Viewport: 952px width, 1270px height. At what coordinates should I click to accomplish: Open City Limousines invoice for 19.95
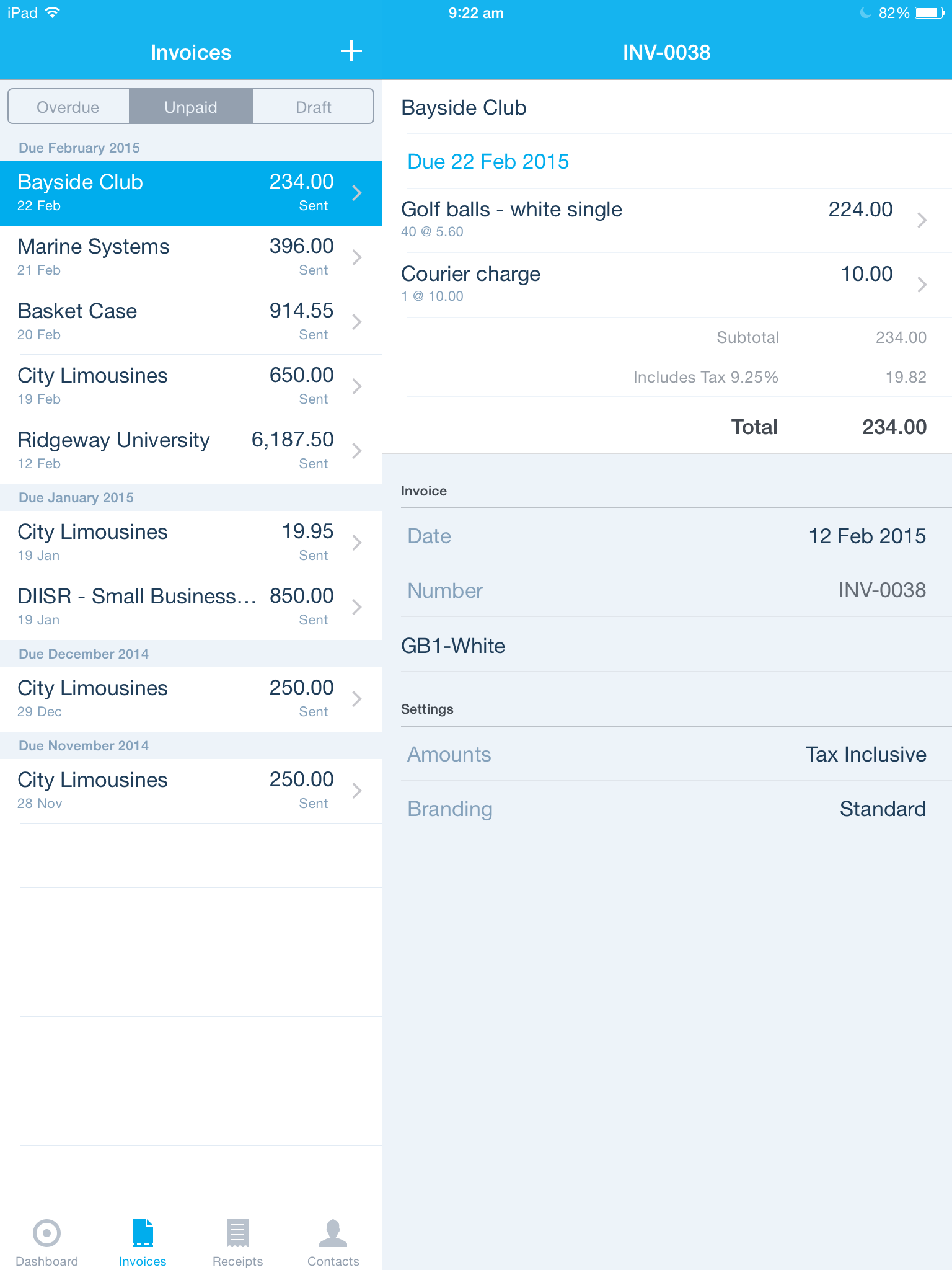click(190, 543)
